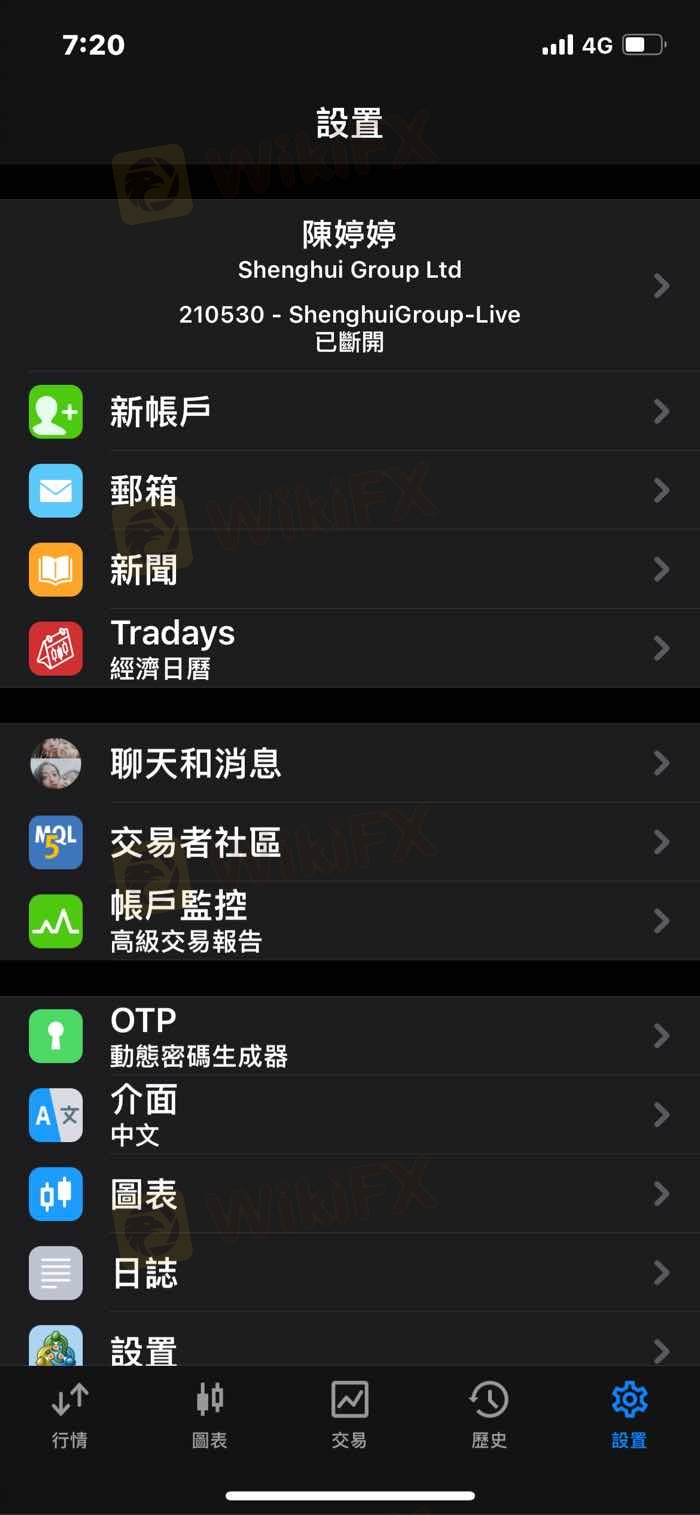The height and width of the screenshot is (1515, 700).
Task: Switch to the 行情 quotes tab
Action: (x=70, y=1415)
